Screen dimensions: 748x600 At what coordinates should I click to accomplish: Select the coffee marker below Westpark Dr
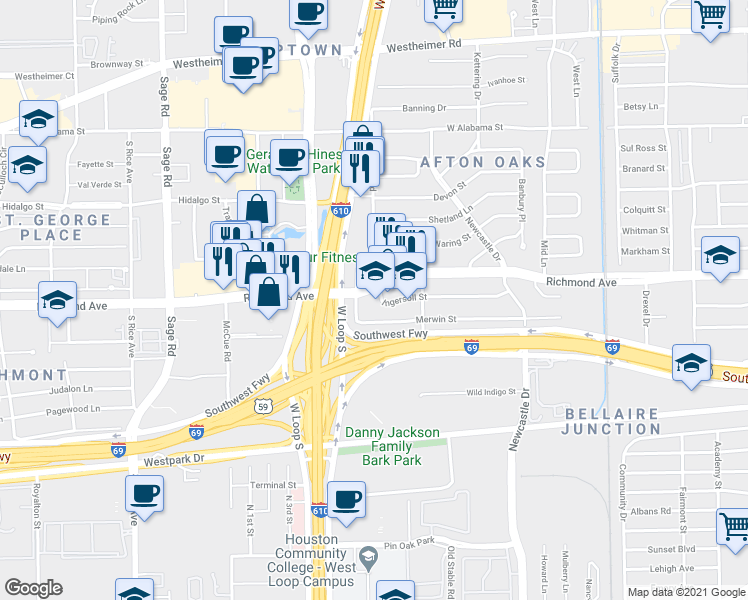point(145,493)
